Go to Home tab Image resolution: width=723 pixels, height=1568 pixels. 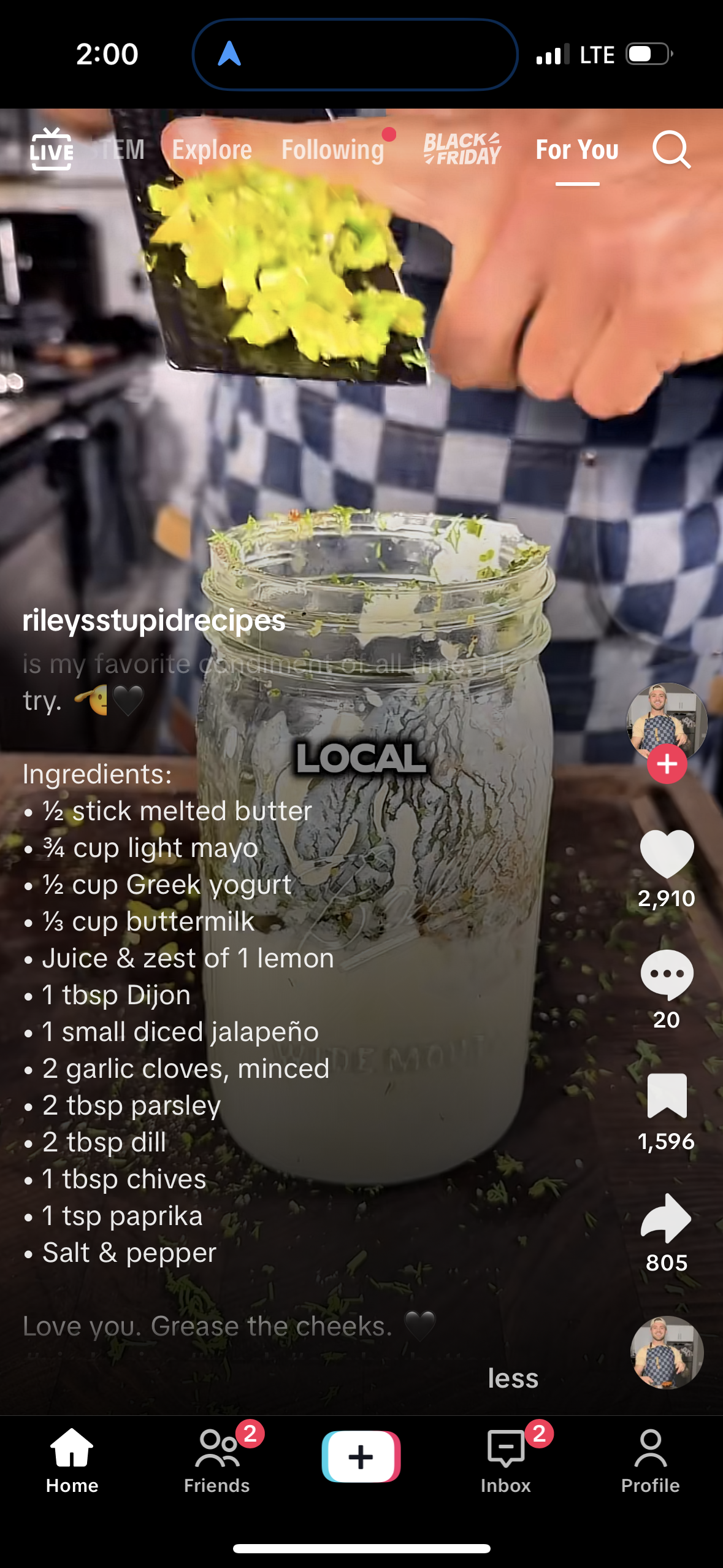[72, 1460]
